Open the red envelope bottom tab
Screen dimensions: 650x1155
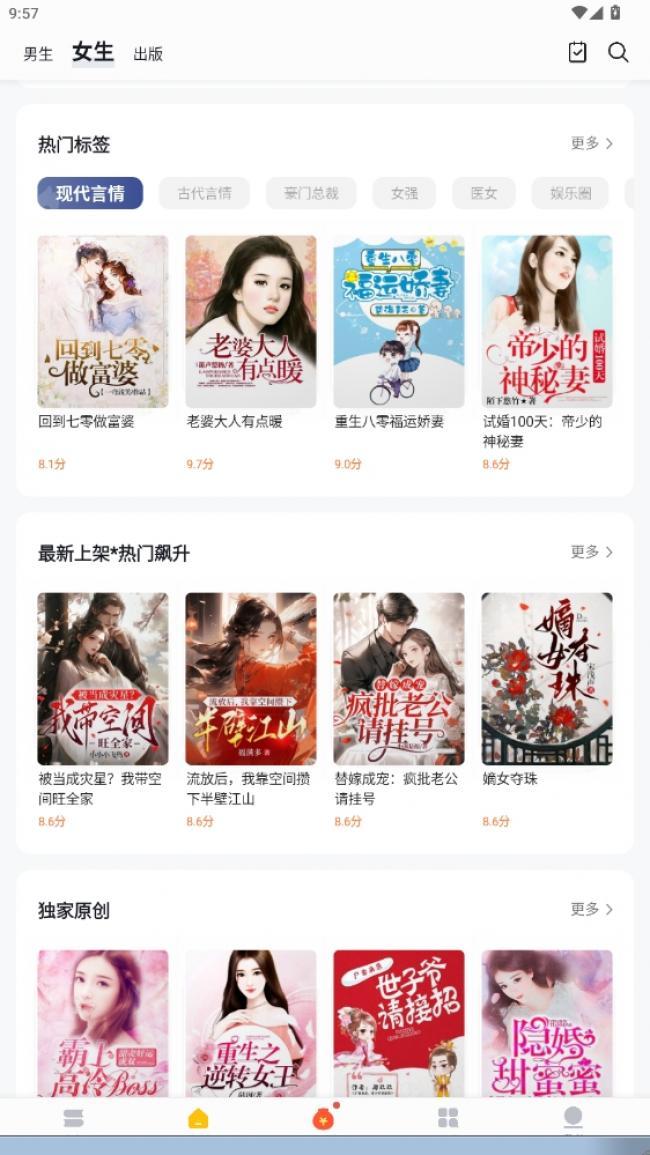[322, 1119]
